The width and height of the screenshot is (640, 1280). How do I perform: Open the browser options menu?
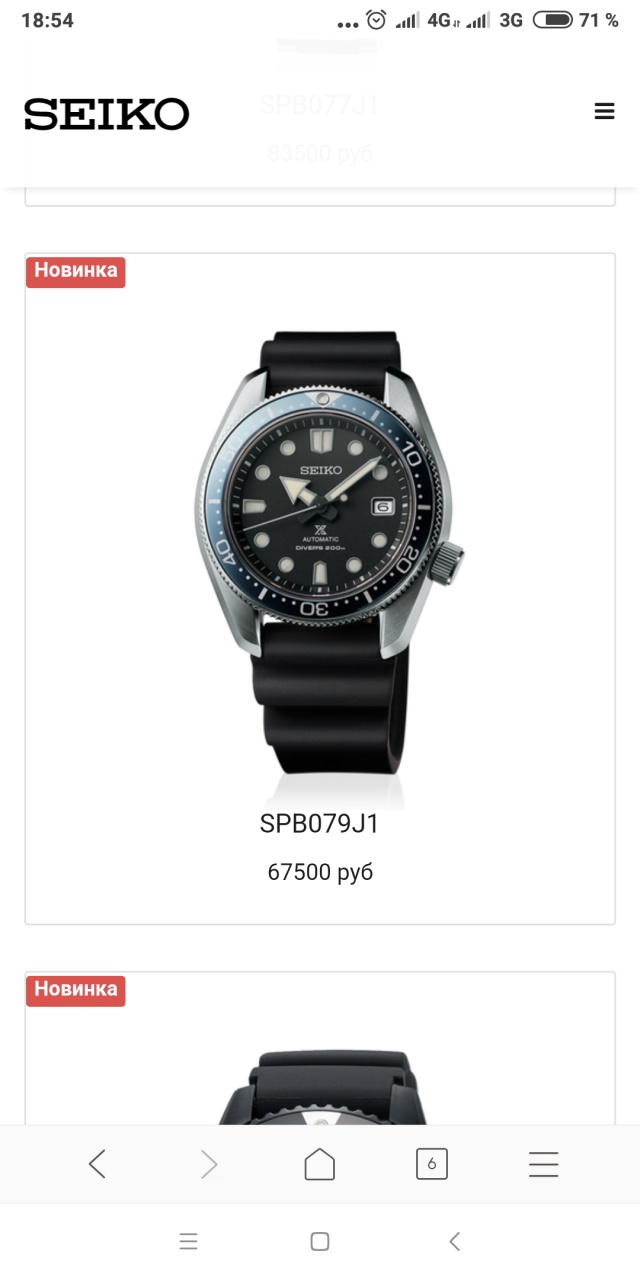coord(543,1164)
